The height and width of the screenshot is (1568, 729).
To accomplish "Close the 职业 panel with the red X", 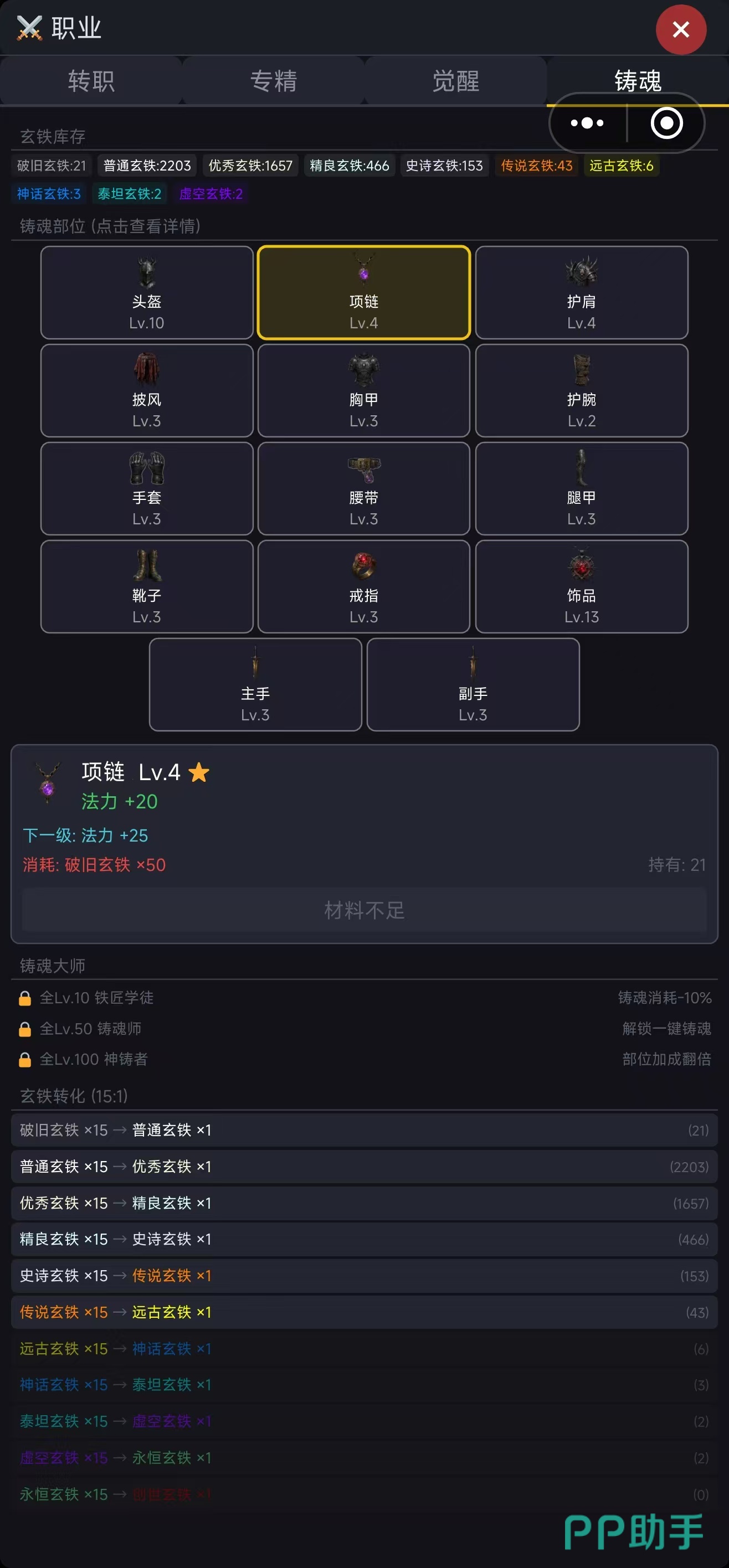I will point(680,29).
